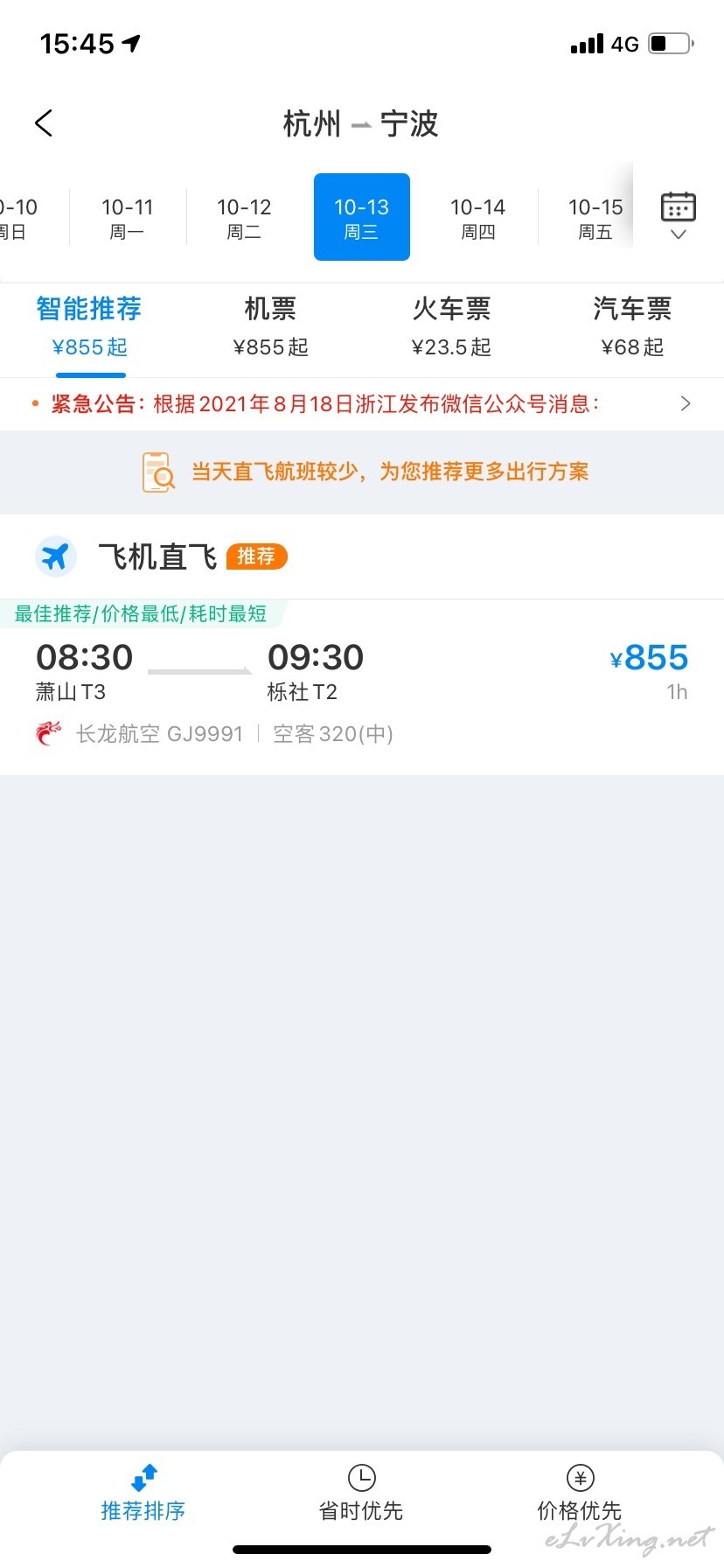The image size is (724, 1568).
Task: Go back from the 杭州–宁波 results
Action: click(44, 123)
